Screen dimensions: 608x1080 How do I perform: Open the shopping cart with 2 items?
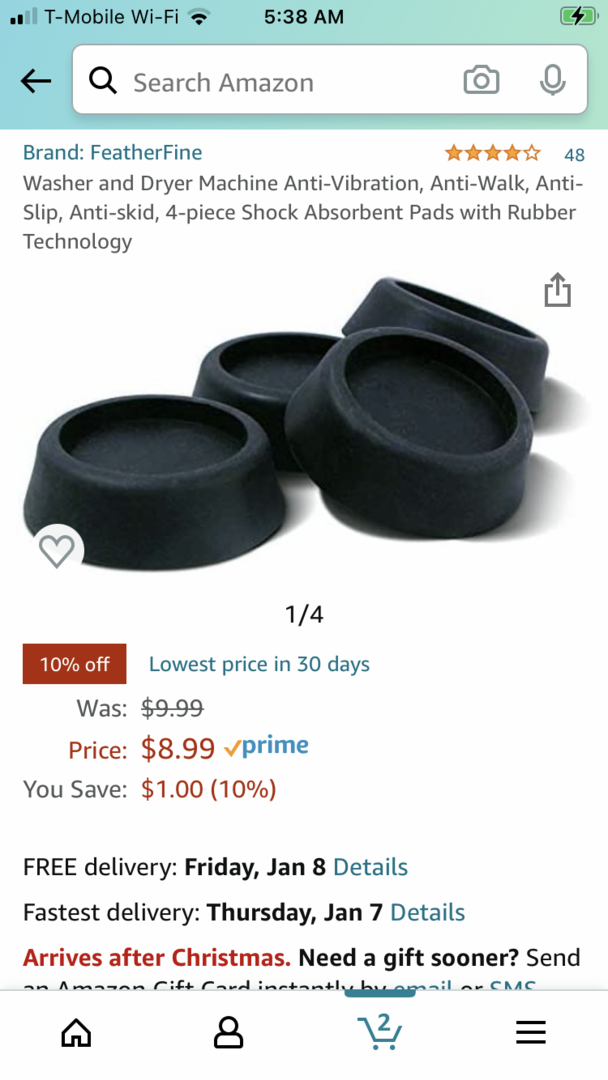click(x=380, y=1031)
